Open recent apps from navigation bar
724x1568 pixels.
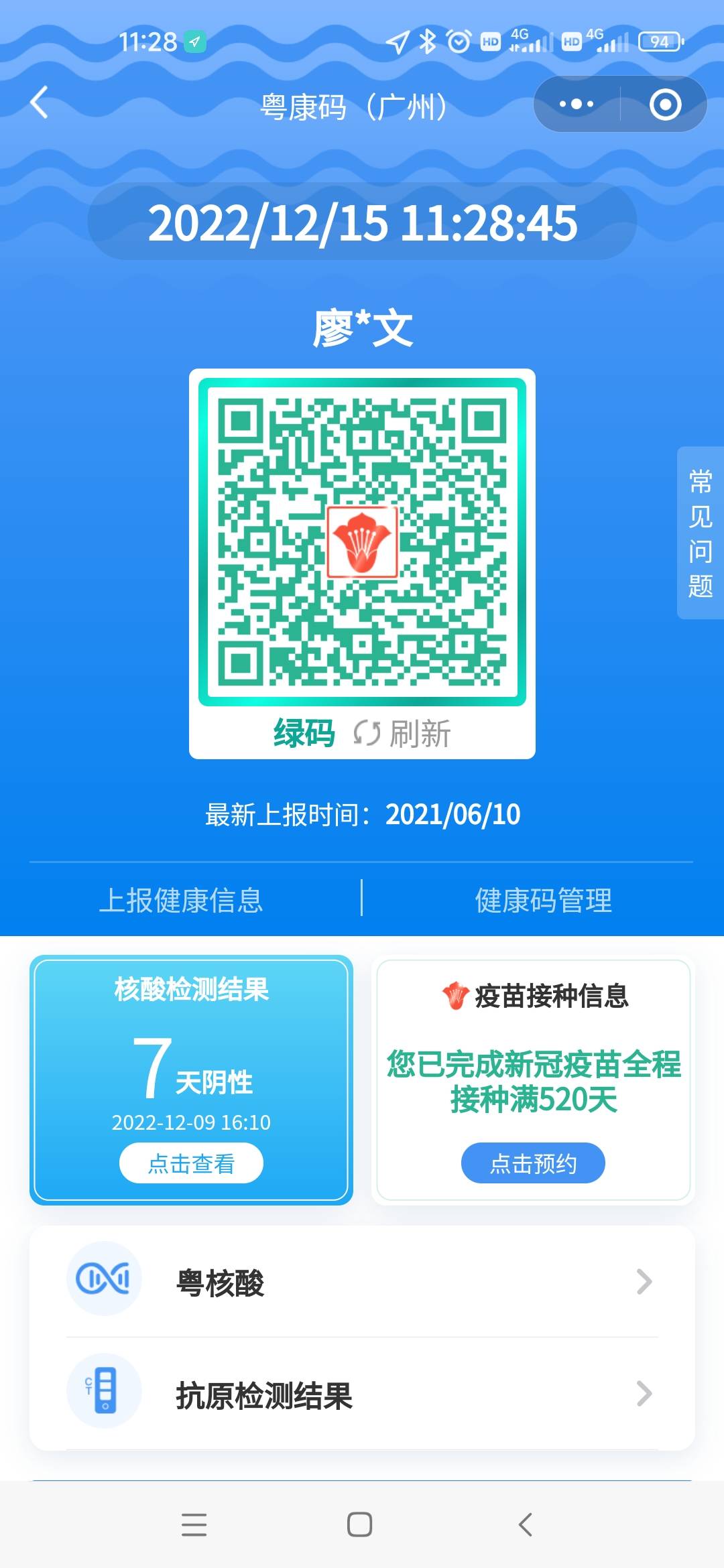click(194, 1524)
